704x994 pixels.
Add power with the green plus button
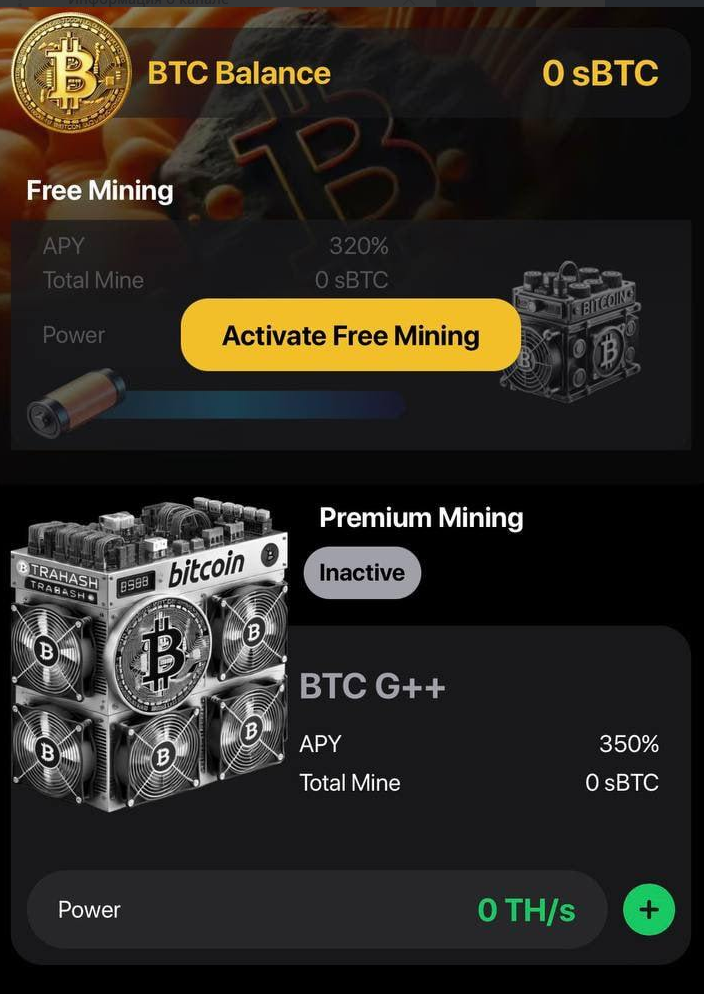648,909
